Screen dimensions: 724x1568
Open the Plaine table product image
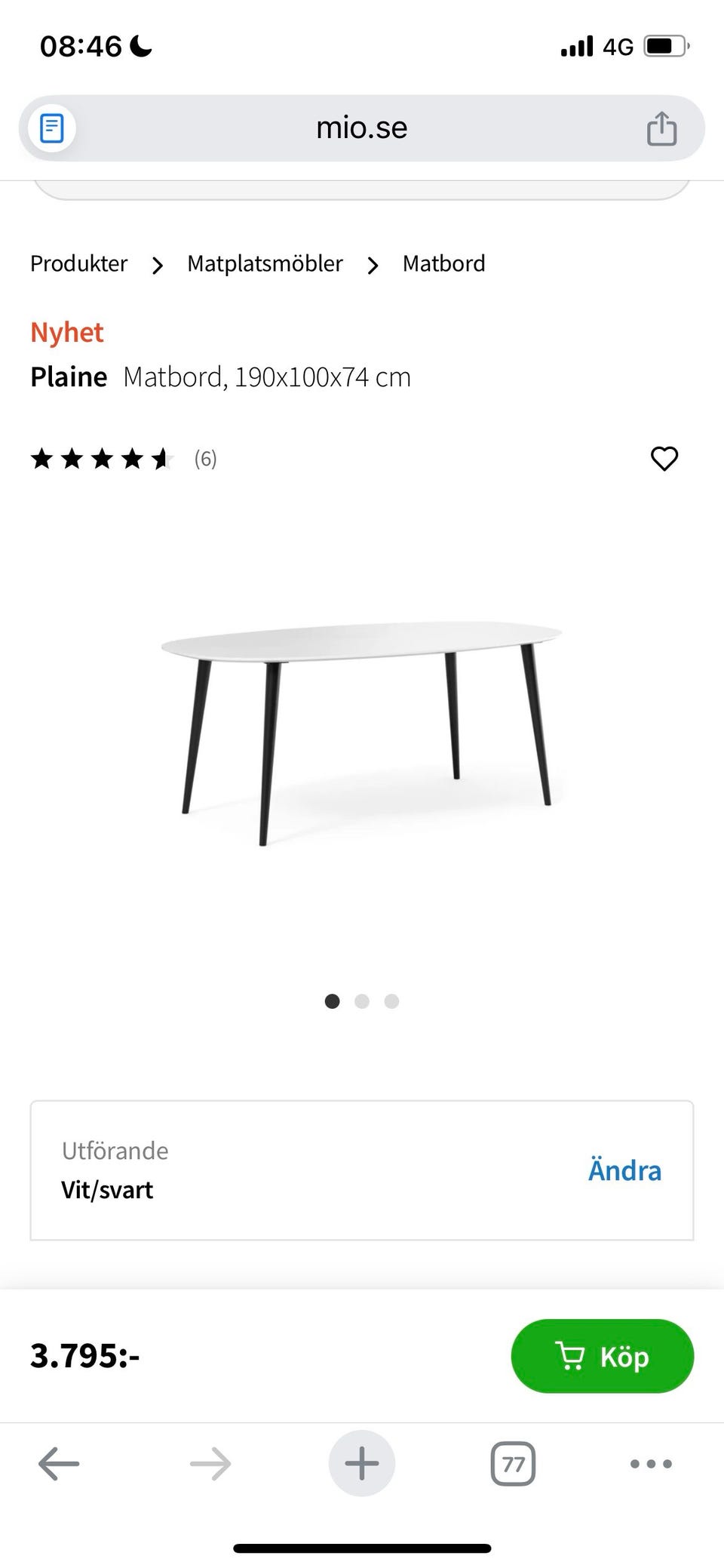point(362,732)
